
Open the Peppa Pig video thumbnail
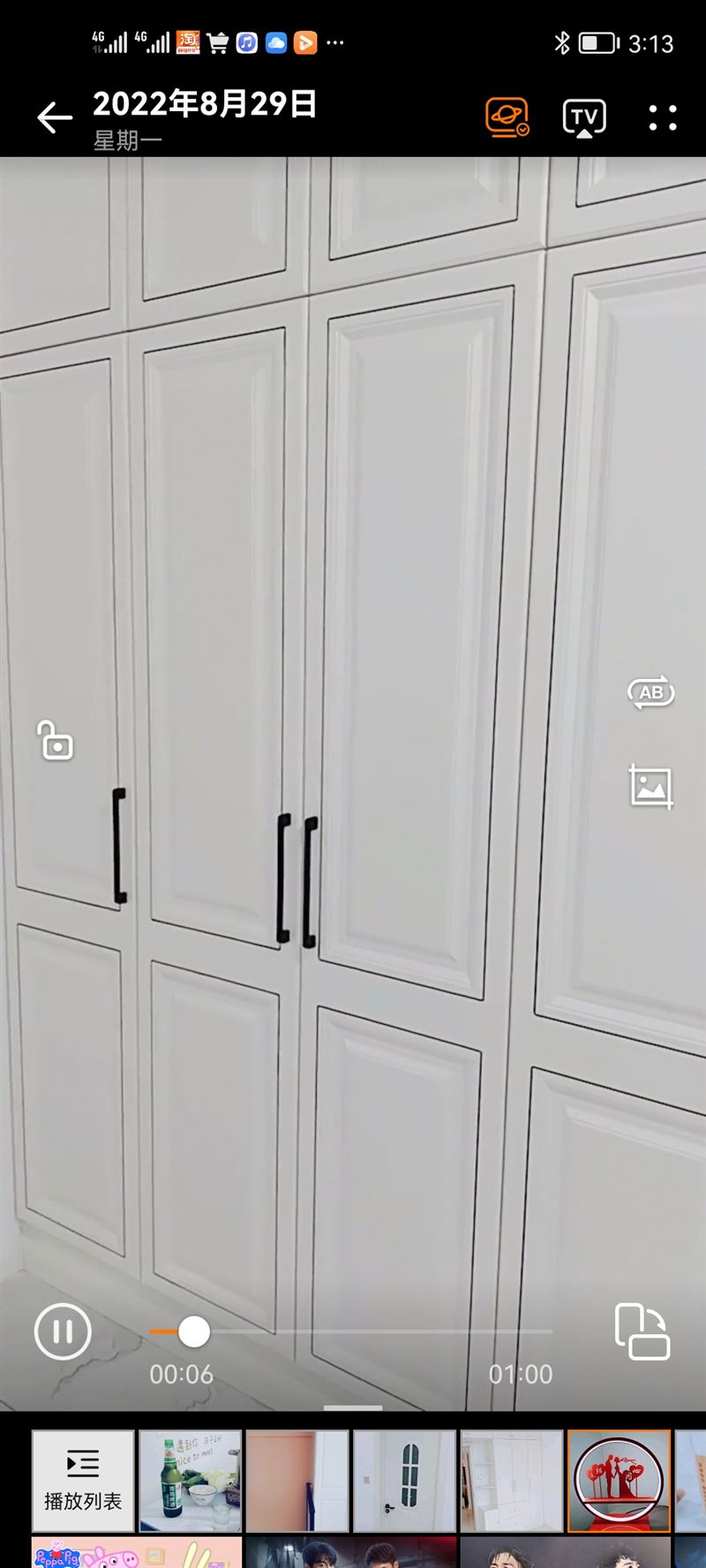137,1552
